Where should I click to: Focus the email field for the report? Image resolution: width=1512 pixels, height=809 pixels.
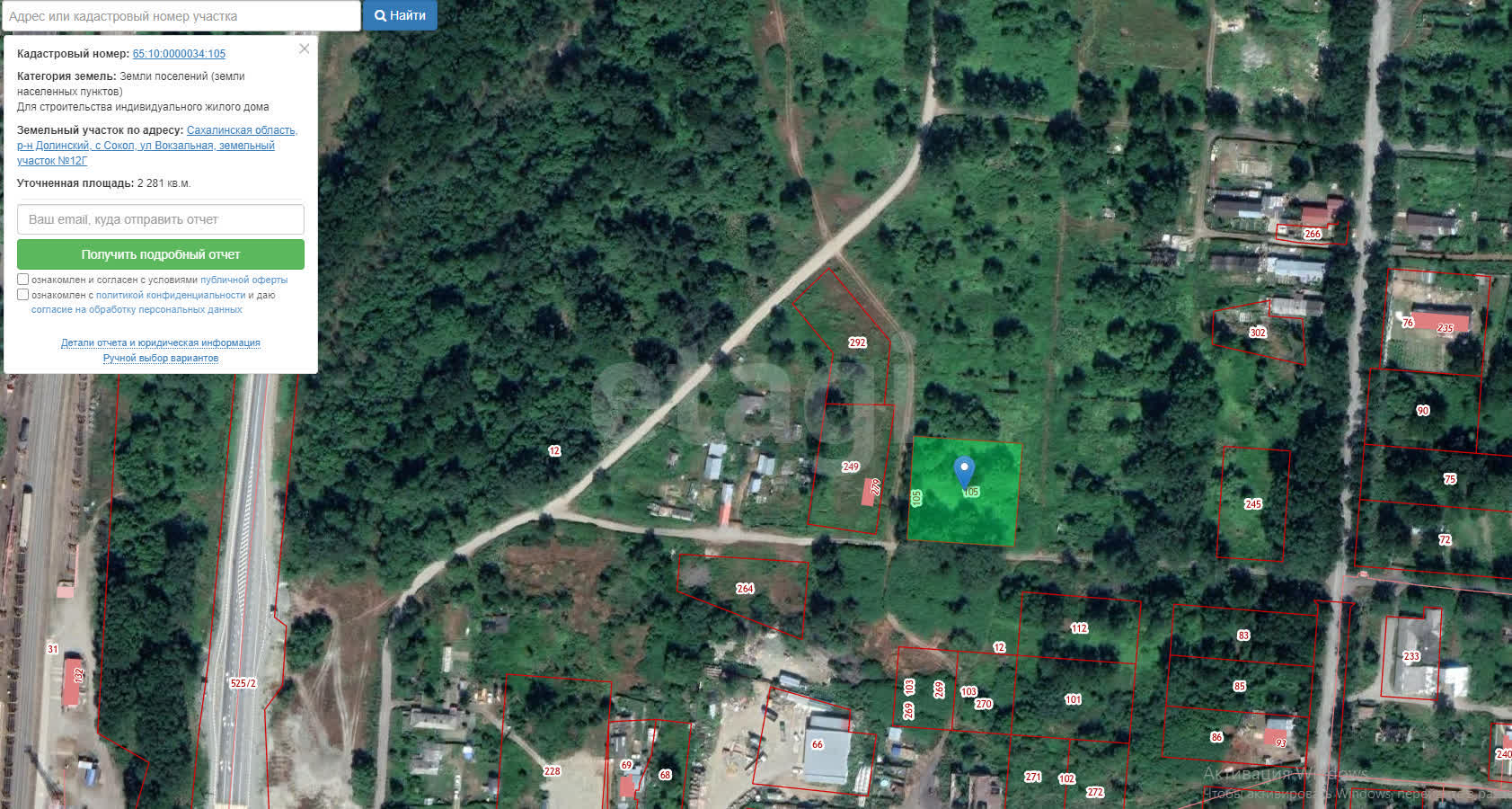[x=161, y=219]
